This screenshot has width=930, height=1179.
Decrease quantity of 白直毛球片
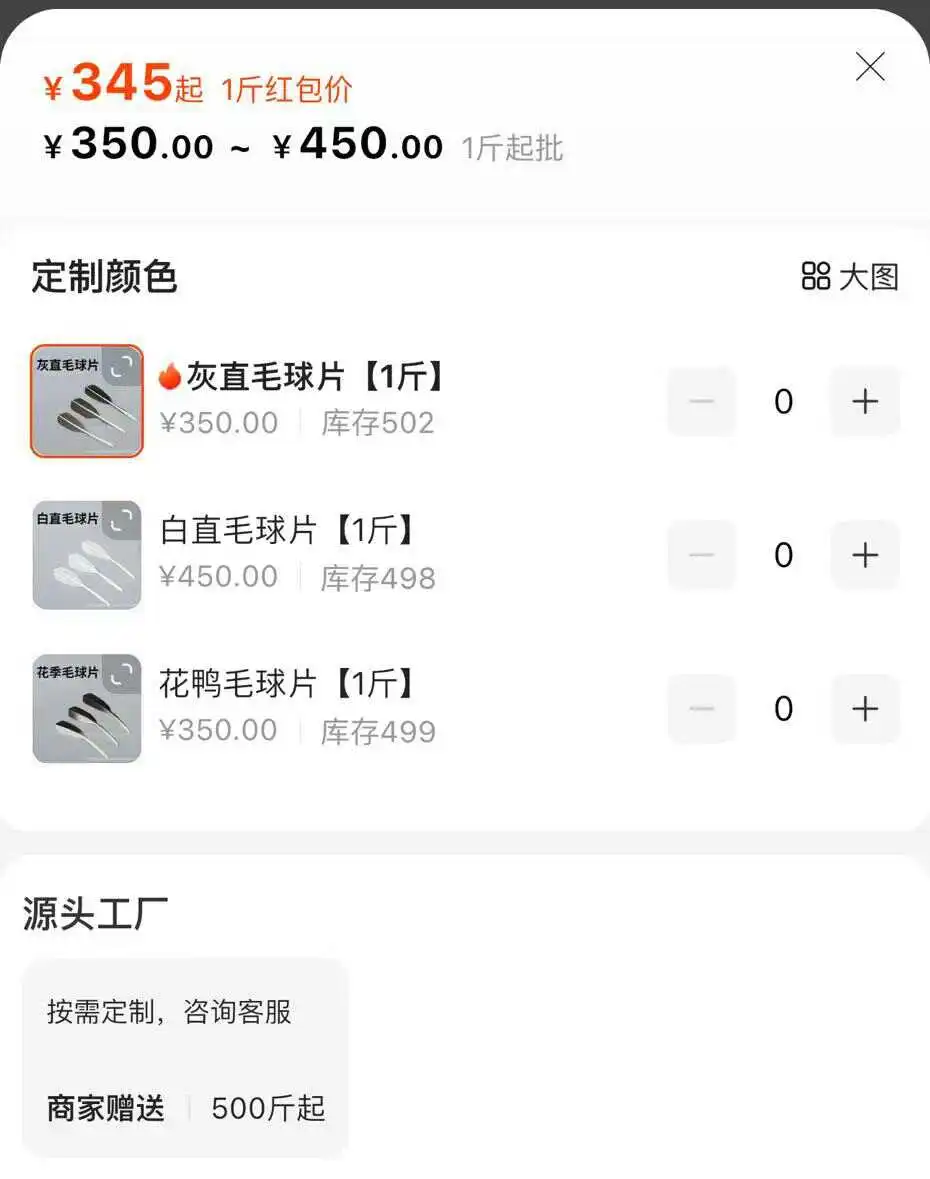click(x=702, y=555)
